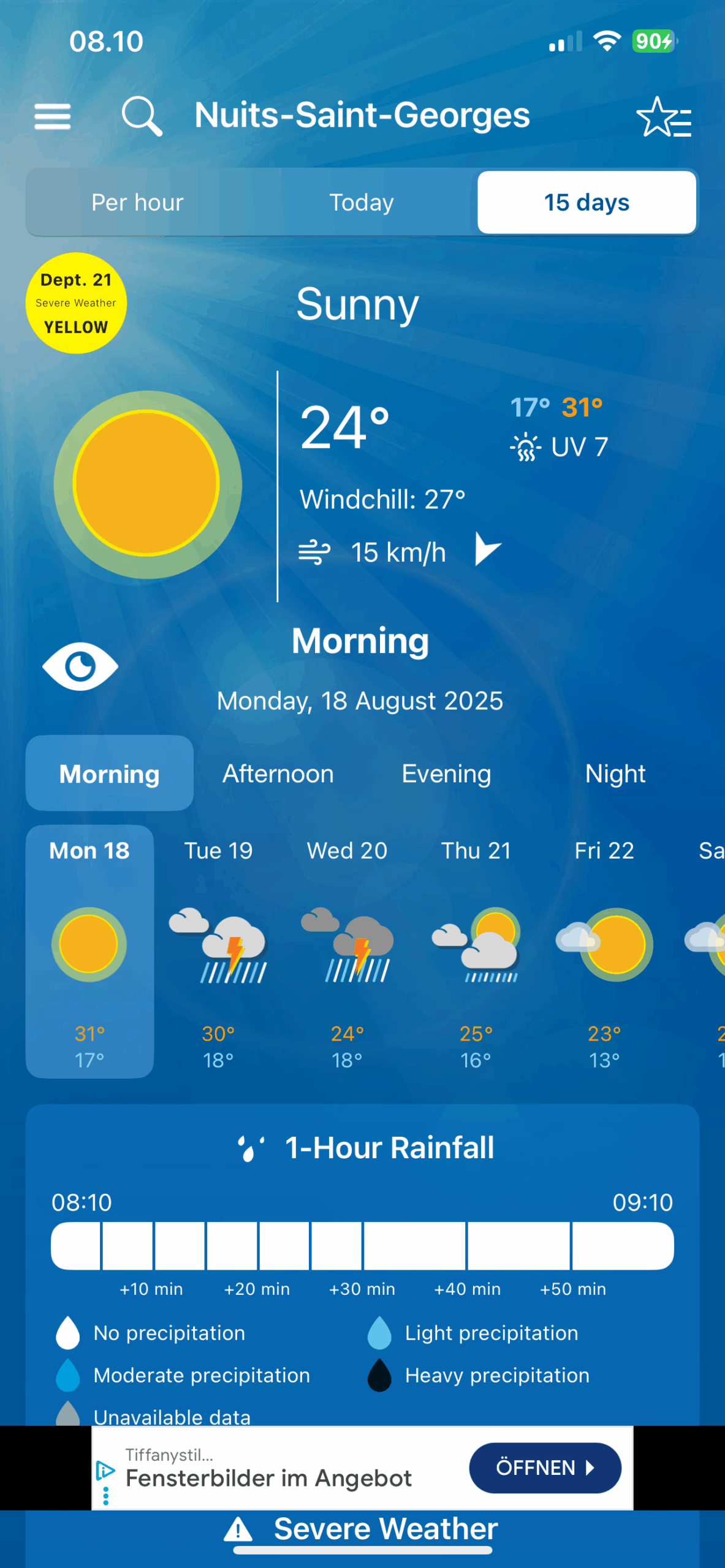Select the Afternoon period
The width and height of the screenshot is (725, 1568).
click(x=278, y=774)
